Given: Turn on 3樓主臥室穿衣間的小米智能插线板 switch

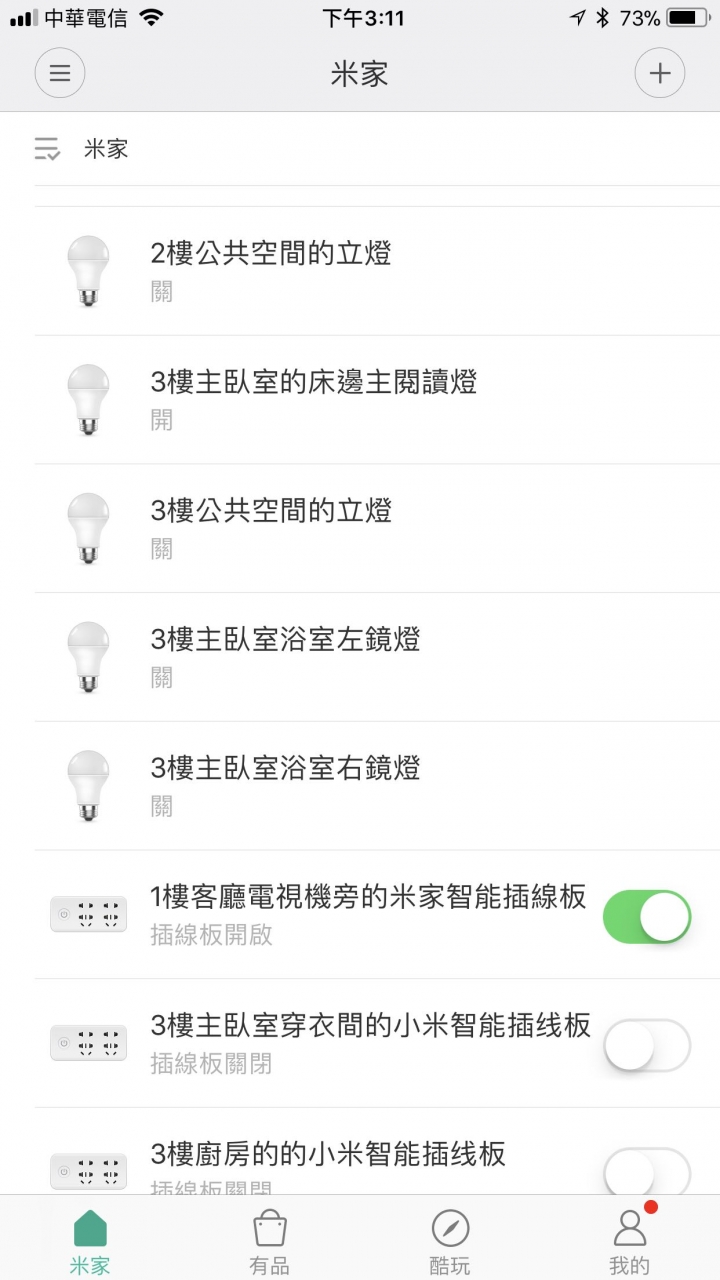Looking at the screenshot, I should pyautogui.click(x=647, y=1045).
